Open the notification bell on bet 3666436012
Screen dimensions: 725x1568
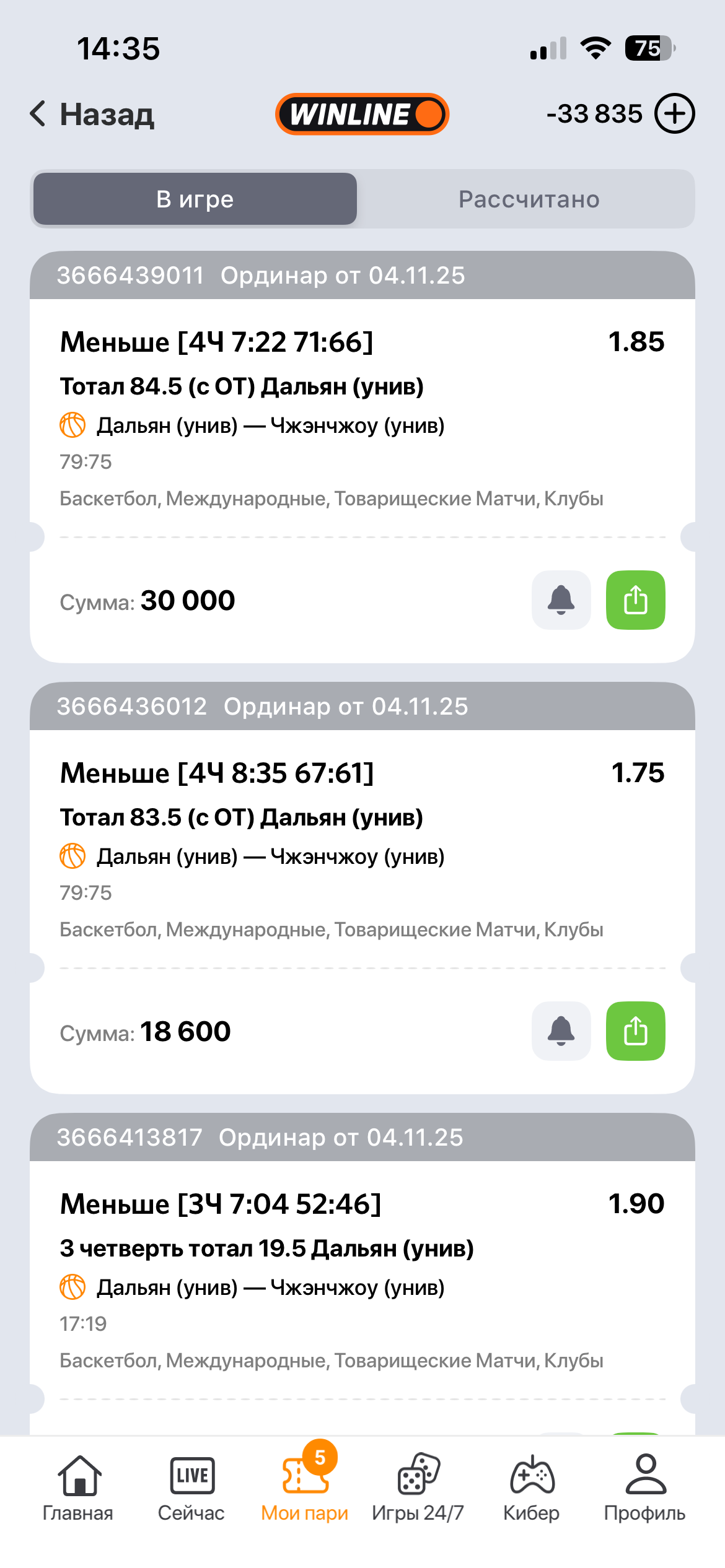click(561, 1031)
